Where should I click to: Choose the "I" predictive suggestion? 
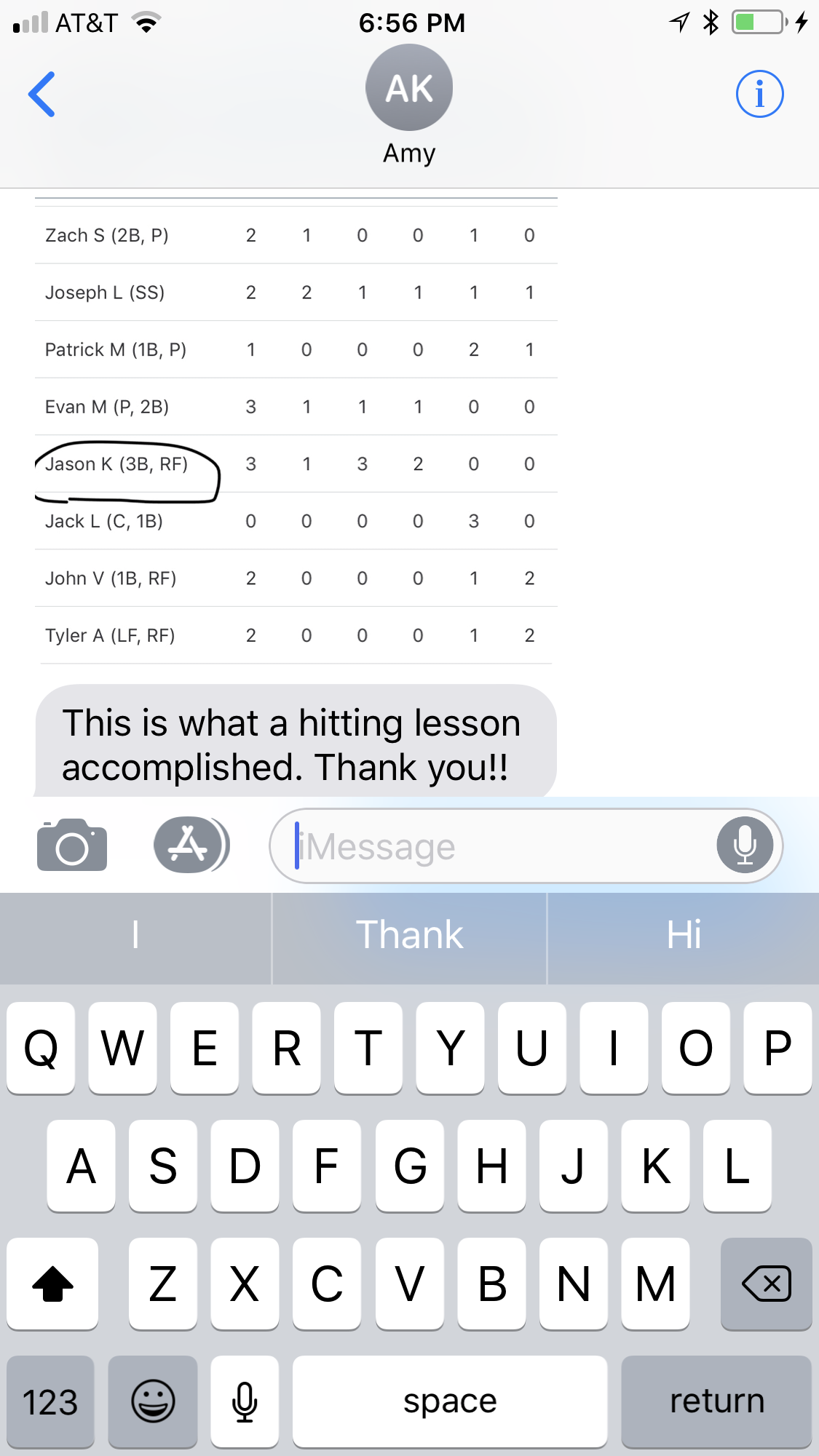135,935
